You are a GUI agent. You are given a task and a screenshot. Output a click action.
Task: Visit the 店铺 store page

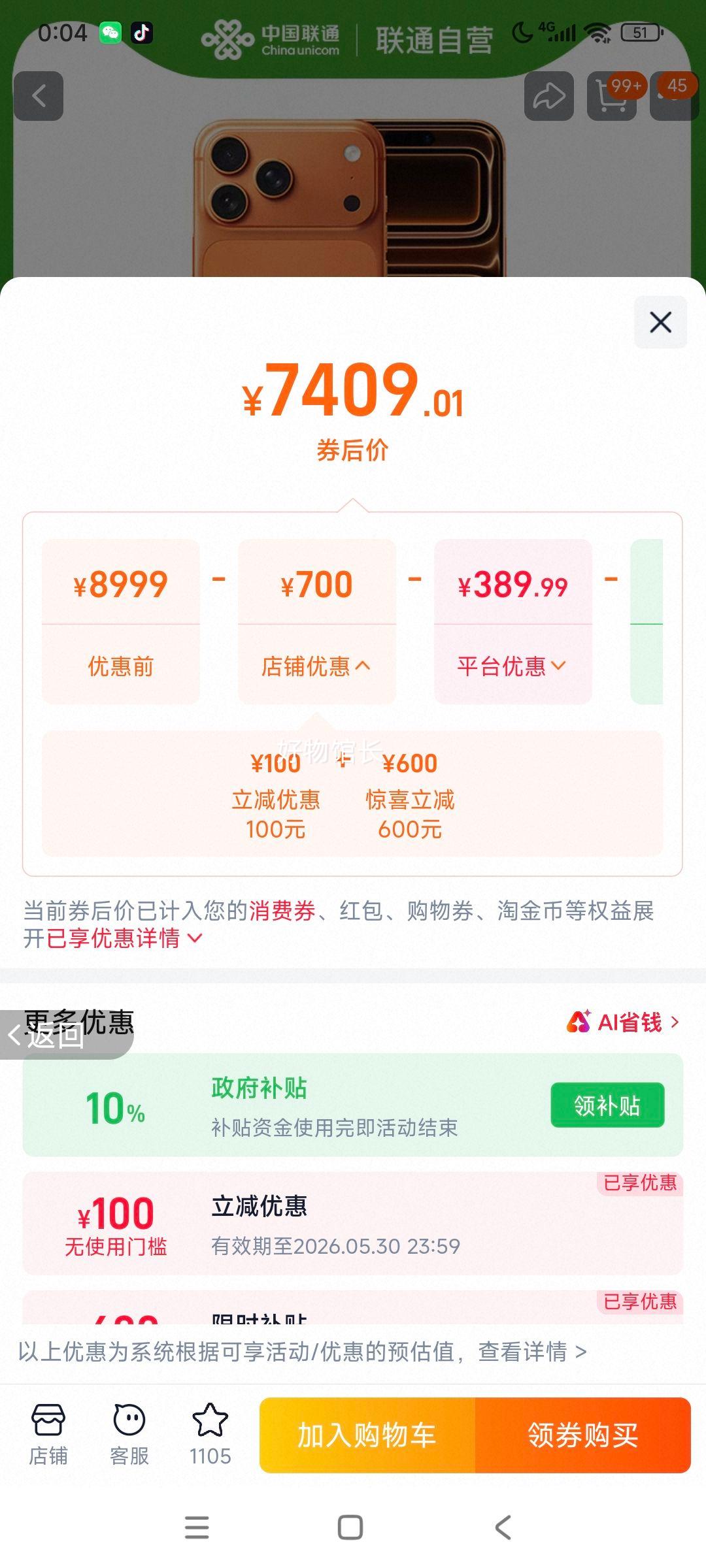(x=48, y=1435)
